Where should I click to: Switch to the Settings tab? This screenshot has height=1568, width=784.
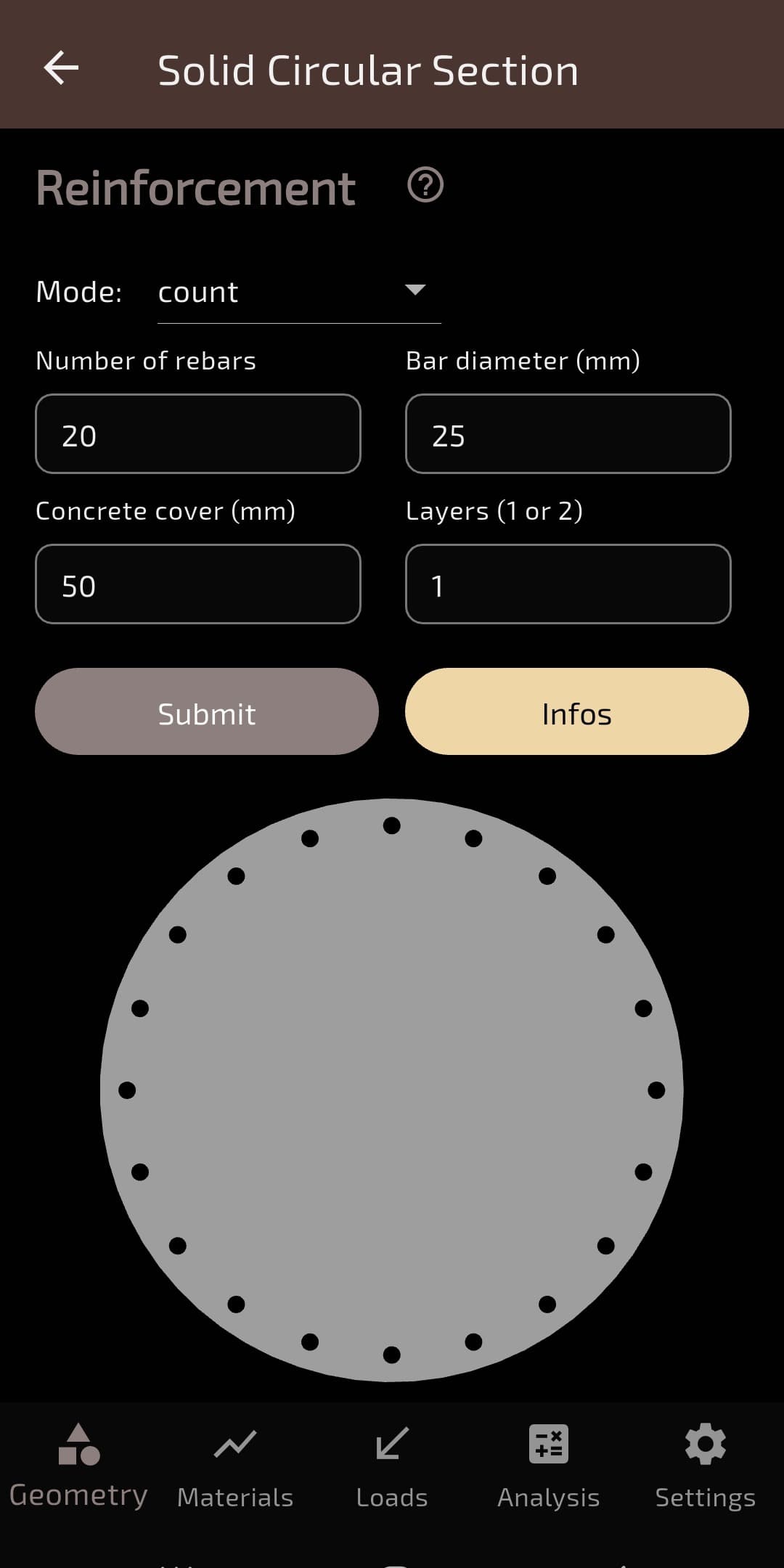pyautogui.click(x=706, y=1466)
